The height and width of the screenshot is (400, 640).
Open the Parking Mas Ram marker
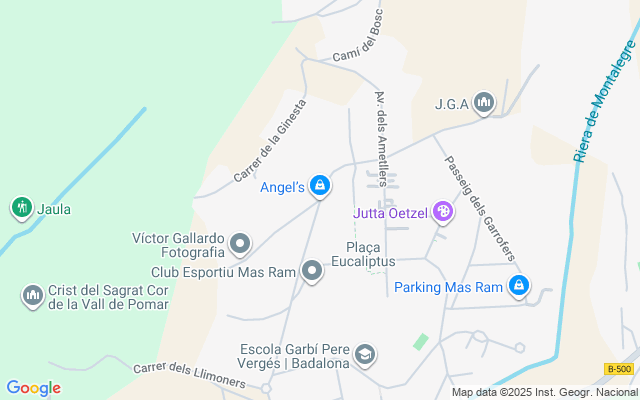coord(518,287)
